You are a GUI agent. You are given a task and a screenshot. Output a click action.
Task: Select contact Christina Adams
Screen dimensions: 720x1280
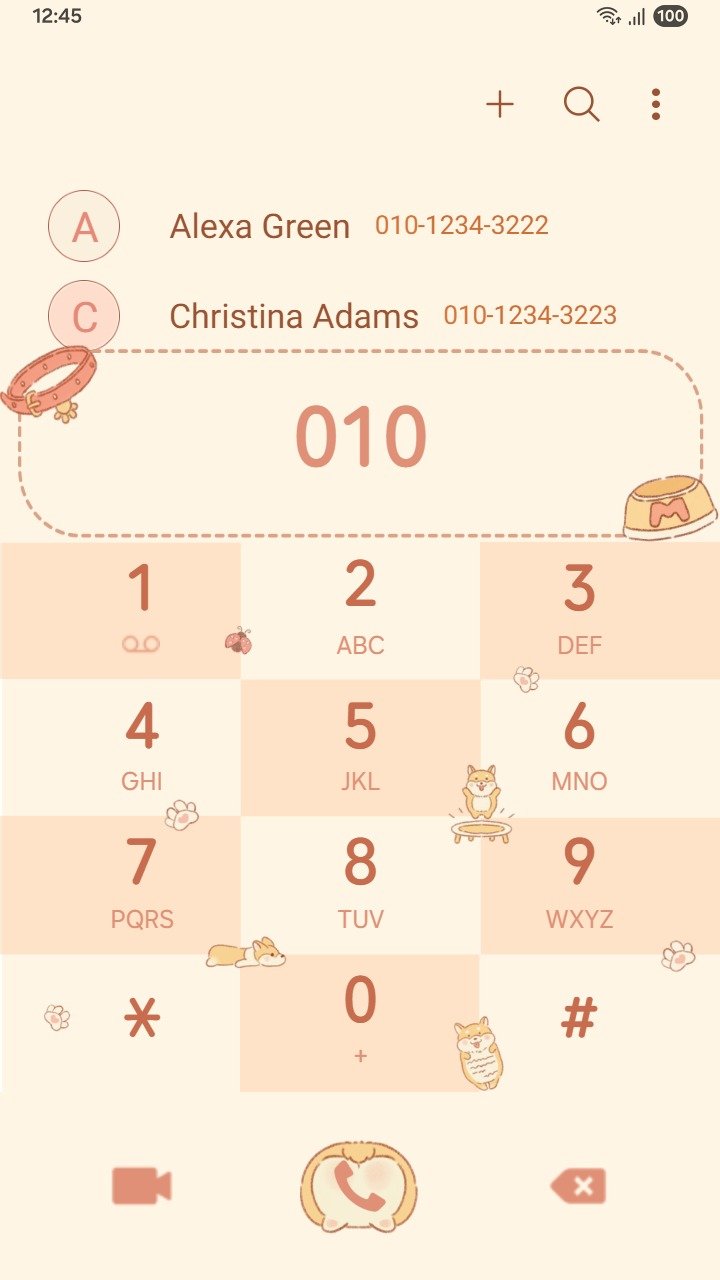click(294, 316)
